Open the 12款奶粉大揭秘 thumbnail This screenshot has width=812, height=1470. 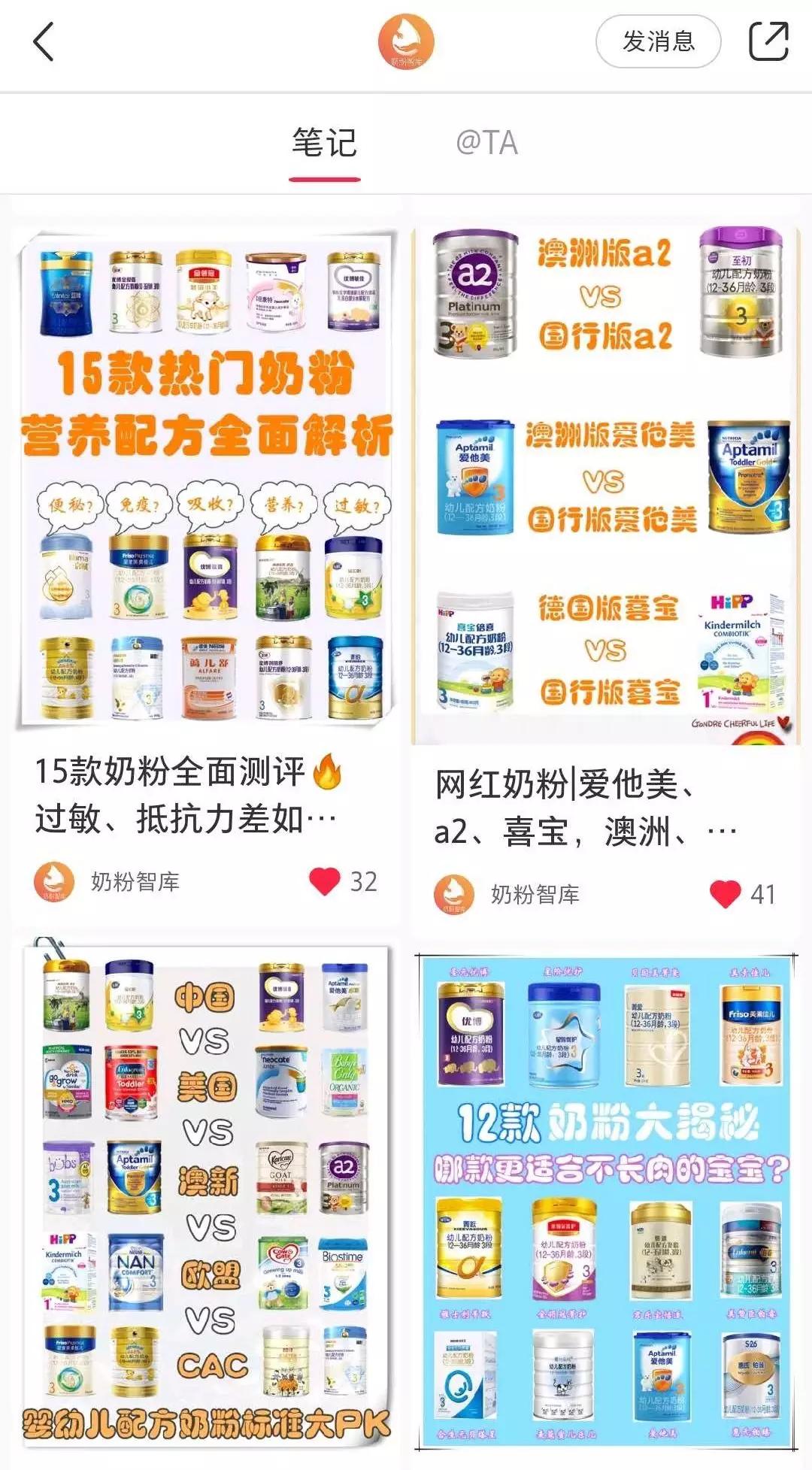[605, 1203]
